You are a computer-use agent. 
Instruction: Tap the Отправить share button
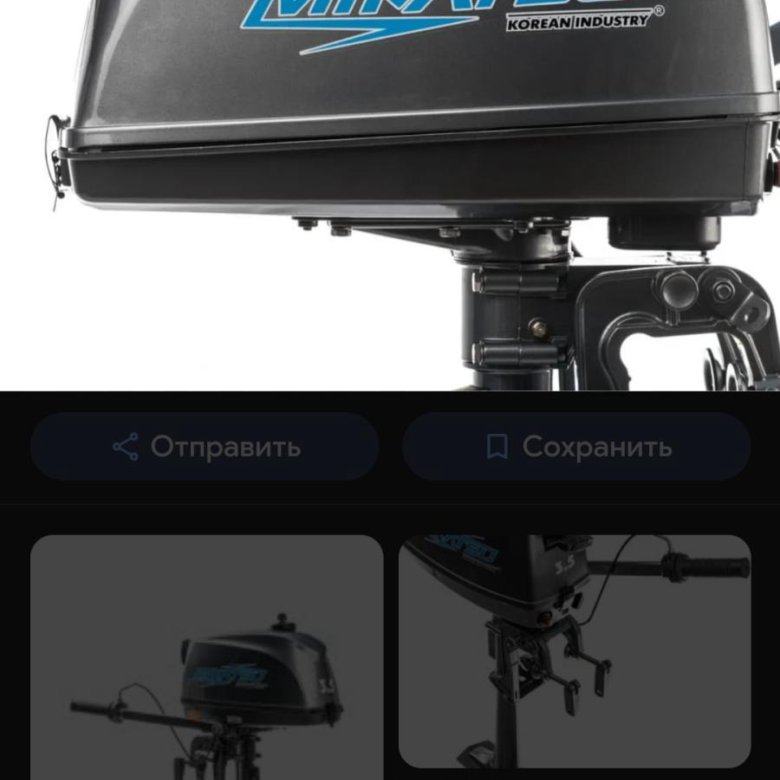[x=205, y=446]
